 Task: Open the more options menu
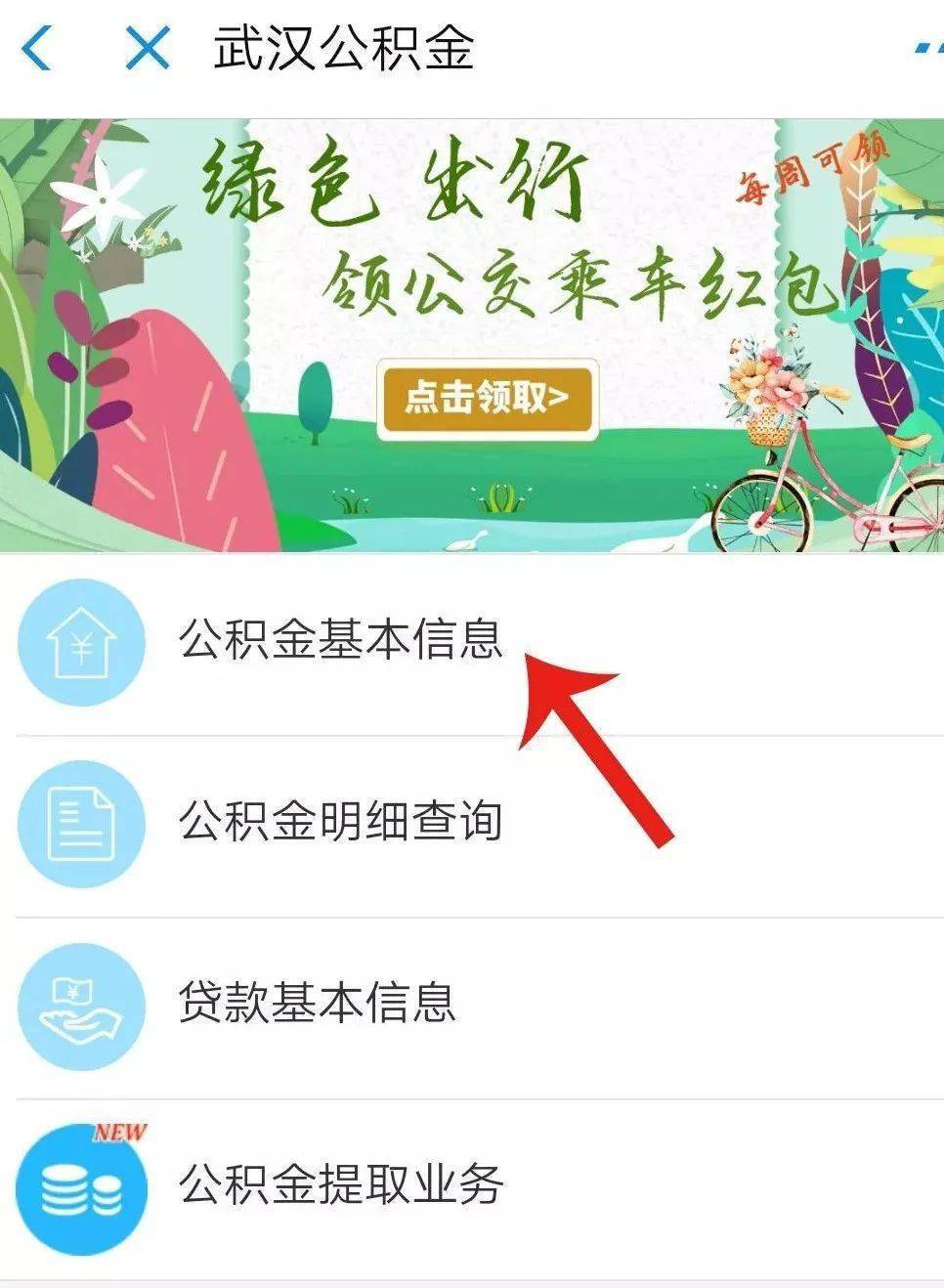pos(926,48)
